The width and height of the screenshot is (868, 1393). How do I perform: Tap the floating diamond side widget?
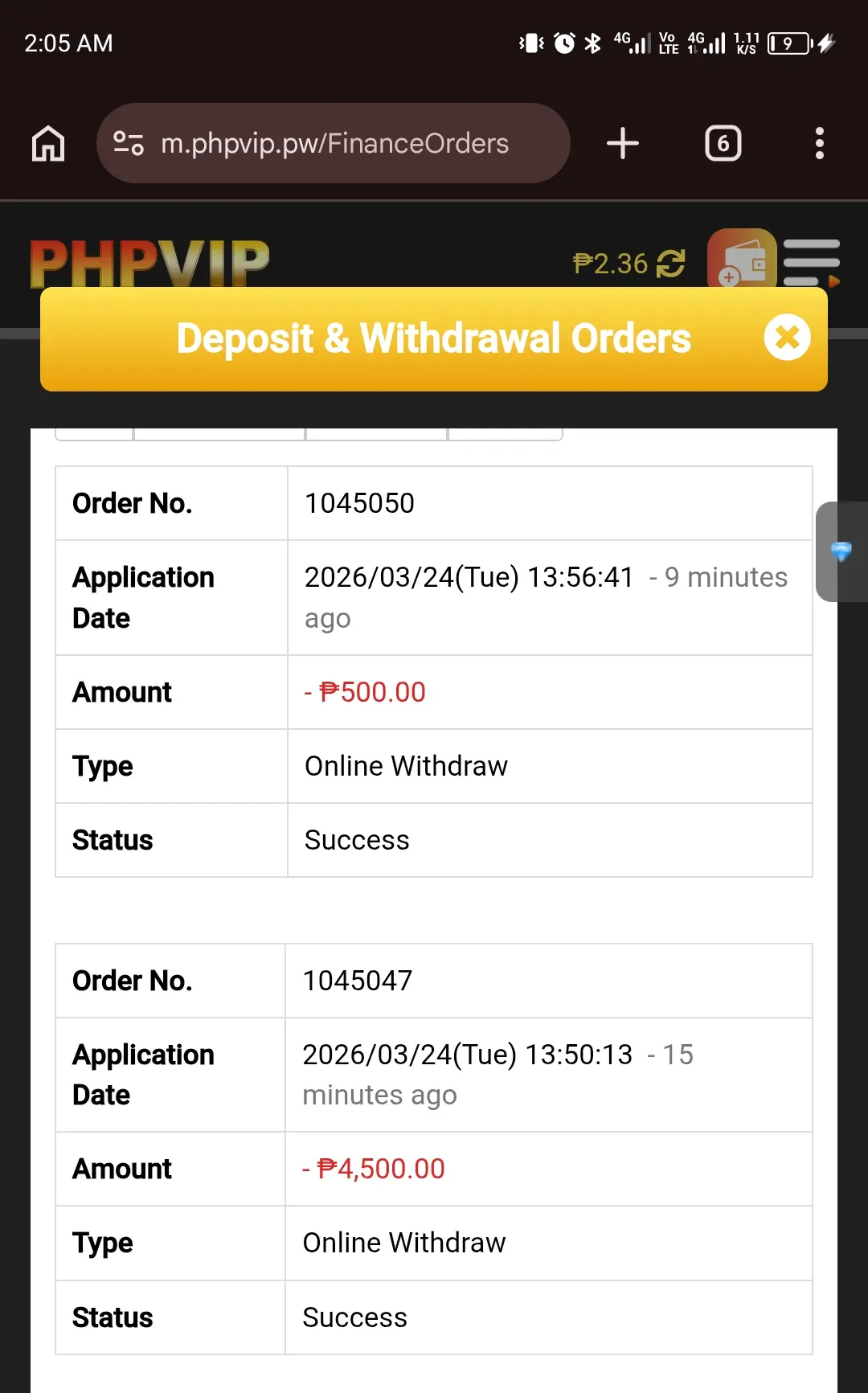pyautogui.click(x=841, y=551)
